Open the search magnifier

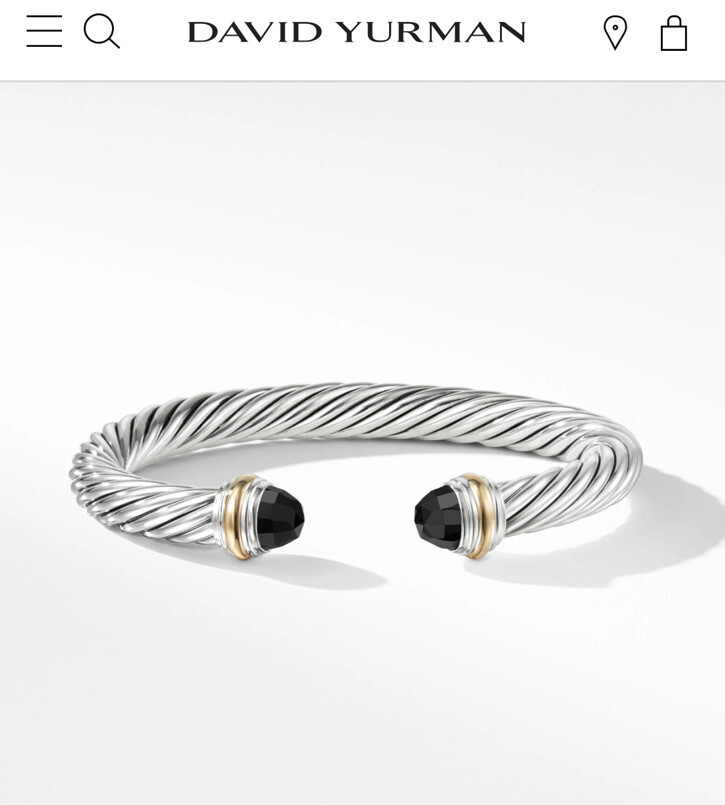pyautogui.click(x=101, y=31)
